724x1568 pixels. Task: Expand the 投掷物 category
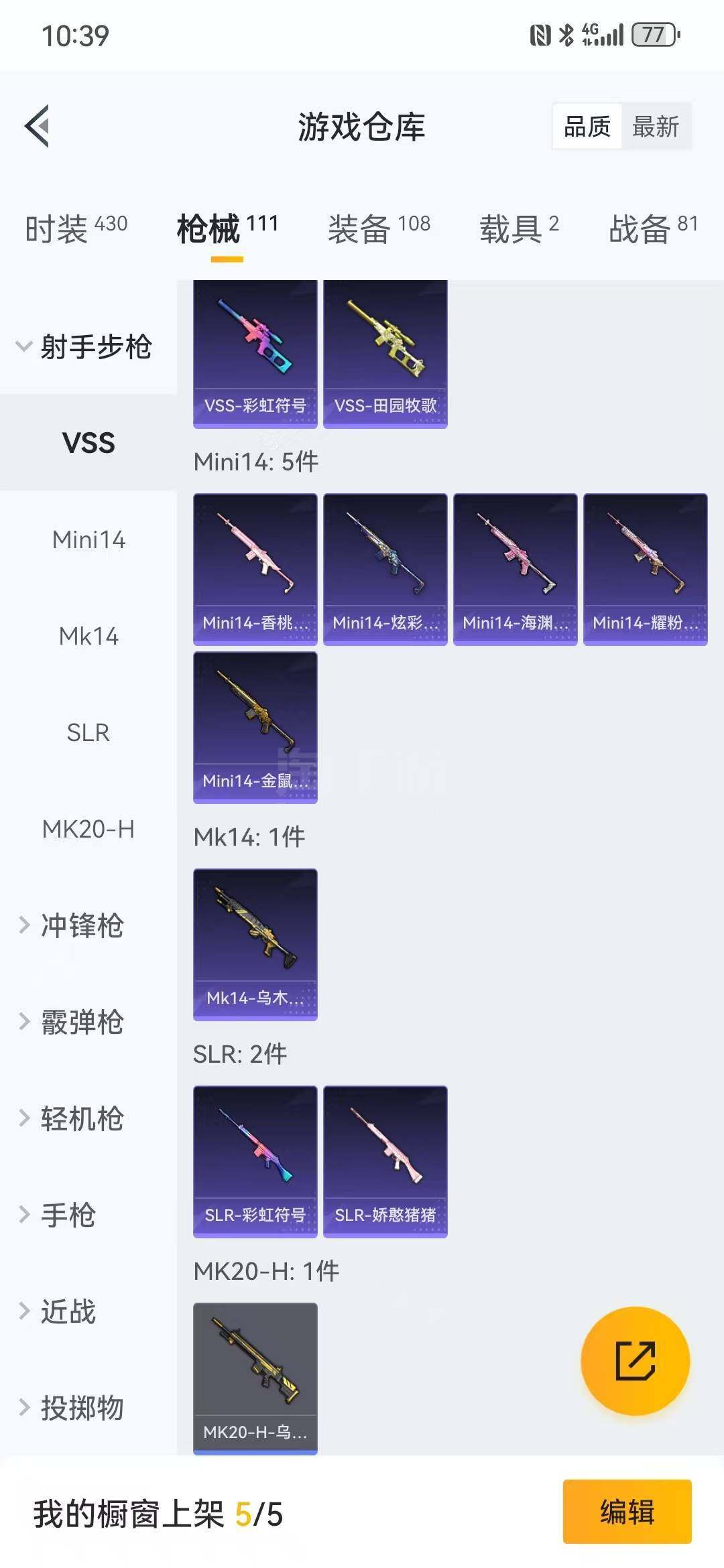point(80,1408)
